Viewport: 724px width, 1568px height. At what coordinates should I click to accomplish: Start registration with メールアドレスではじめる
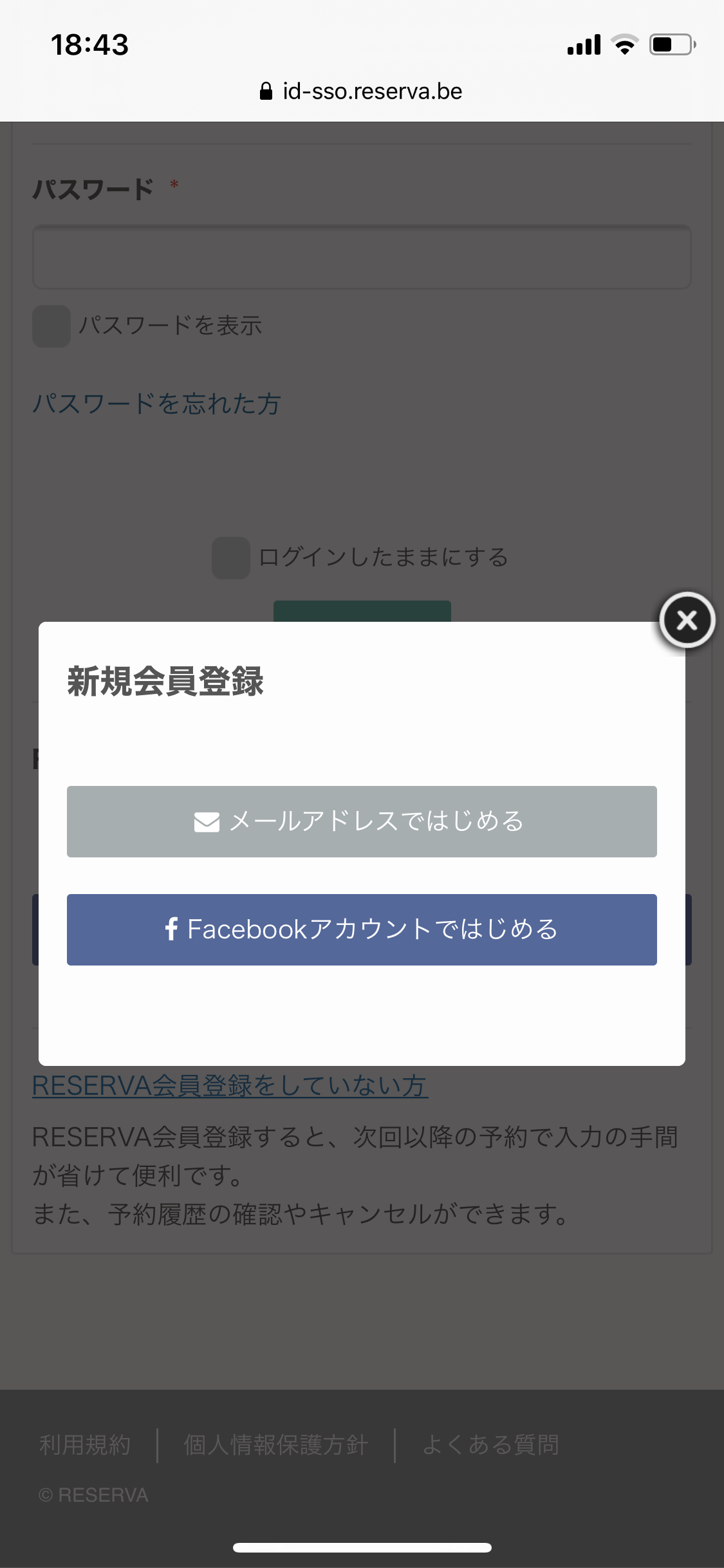362,821
